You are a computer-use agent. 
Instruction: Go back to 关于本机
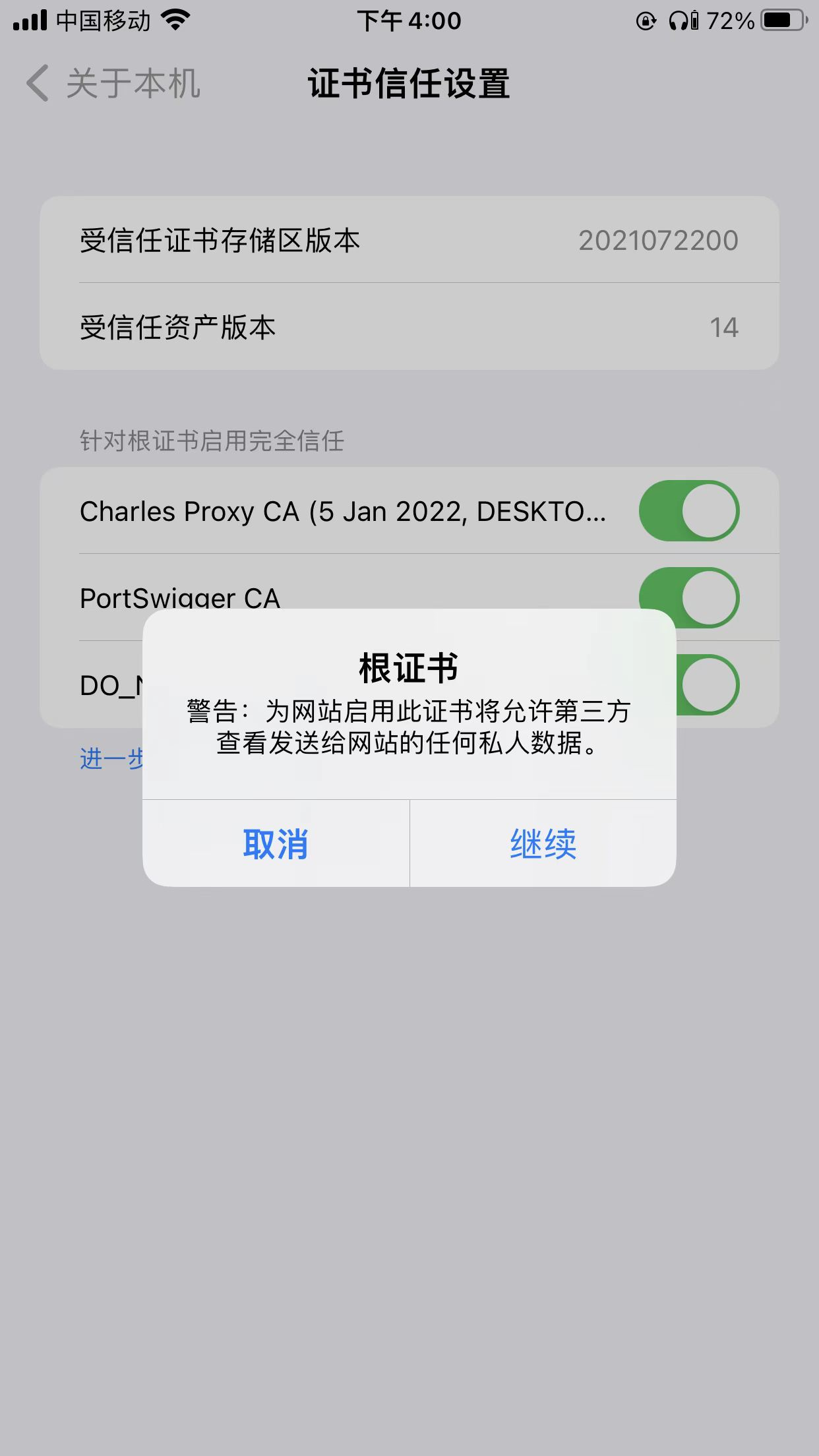[x=112, y=84]
